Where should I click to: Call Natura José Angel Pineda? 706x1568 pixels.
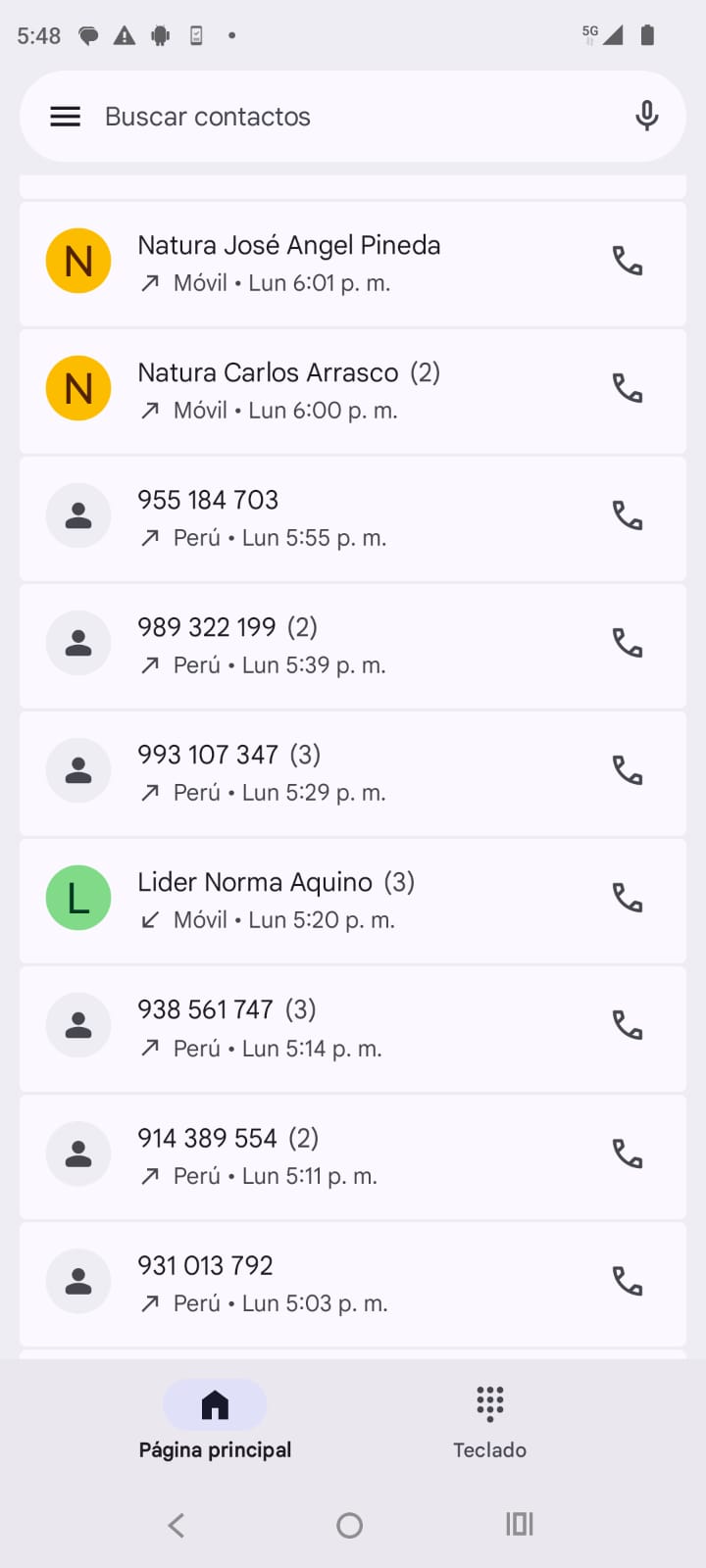tap(628, 262)
